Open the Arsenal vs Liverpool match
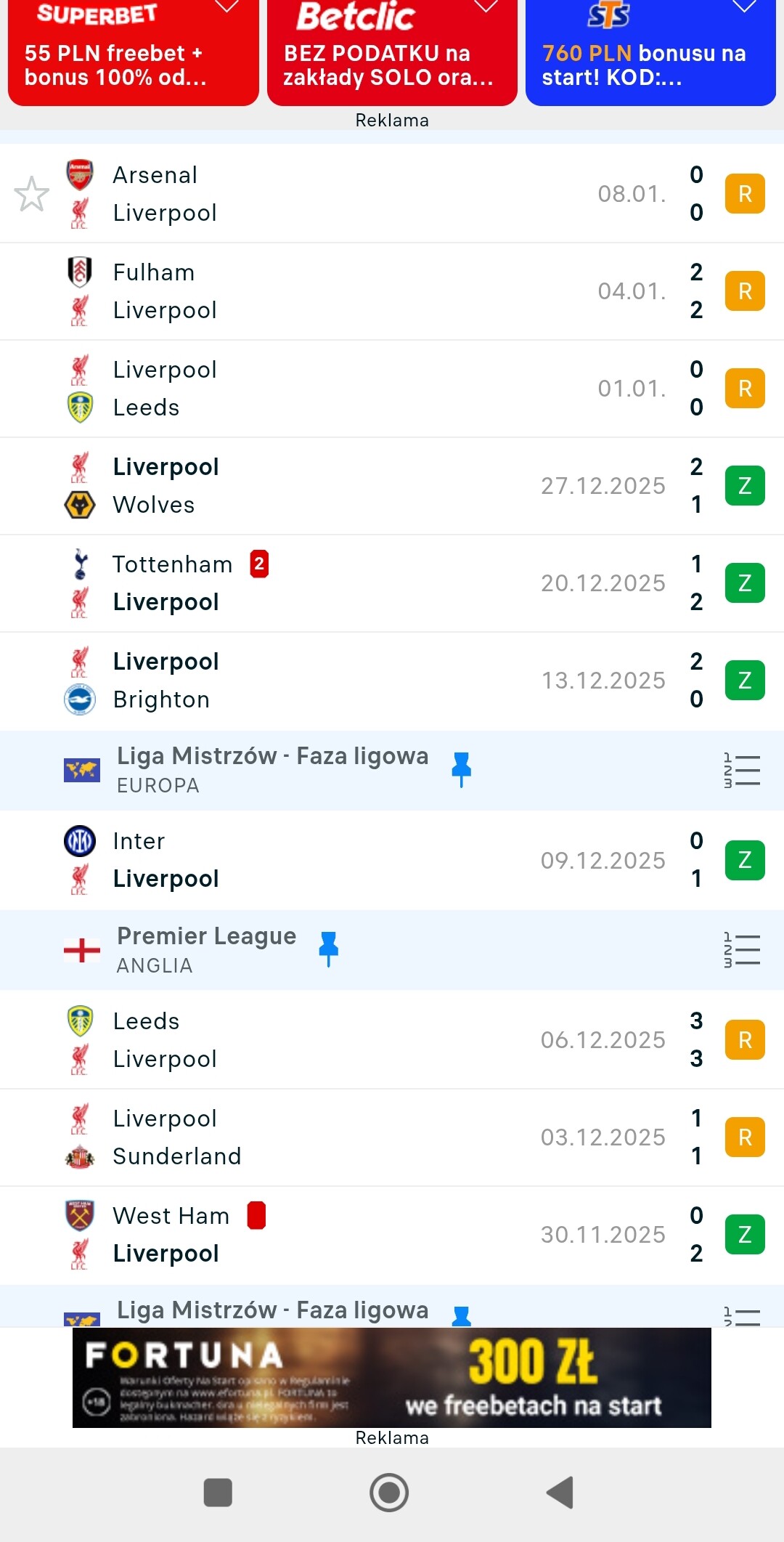 point(392,194)
